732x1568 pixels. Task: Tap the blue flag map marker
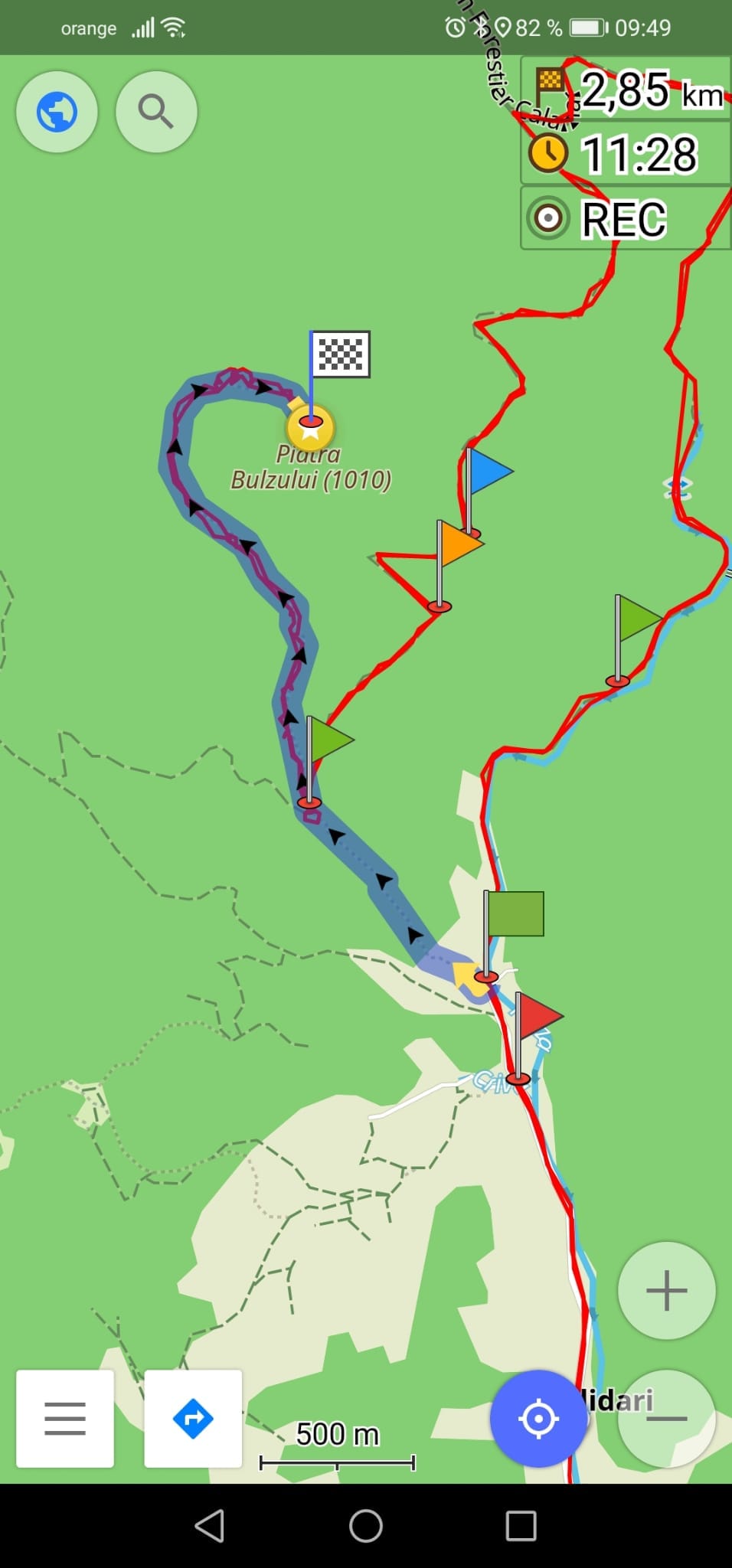(487, 472)
